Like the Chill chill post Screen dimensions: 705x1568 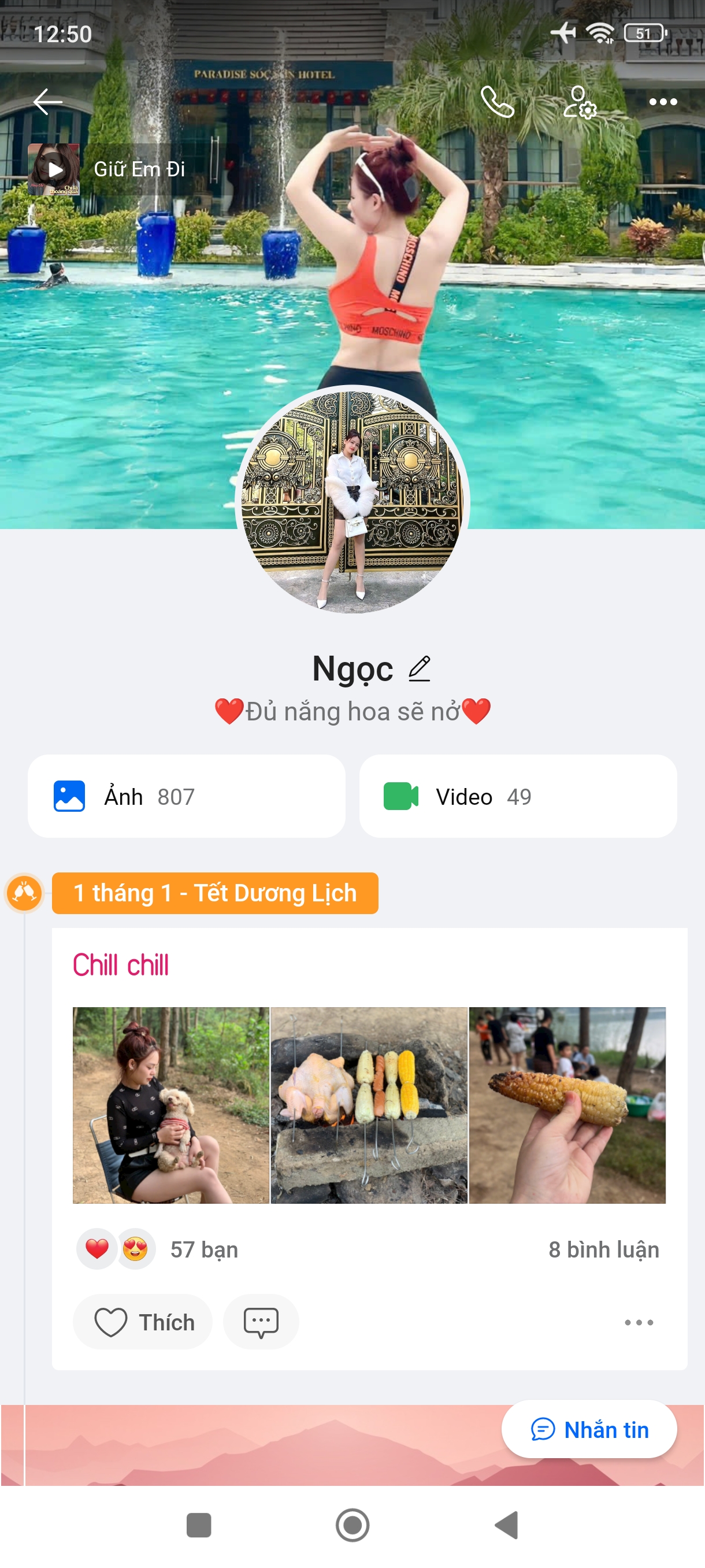click(x=143, y=1322)
